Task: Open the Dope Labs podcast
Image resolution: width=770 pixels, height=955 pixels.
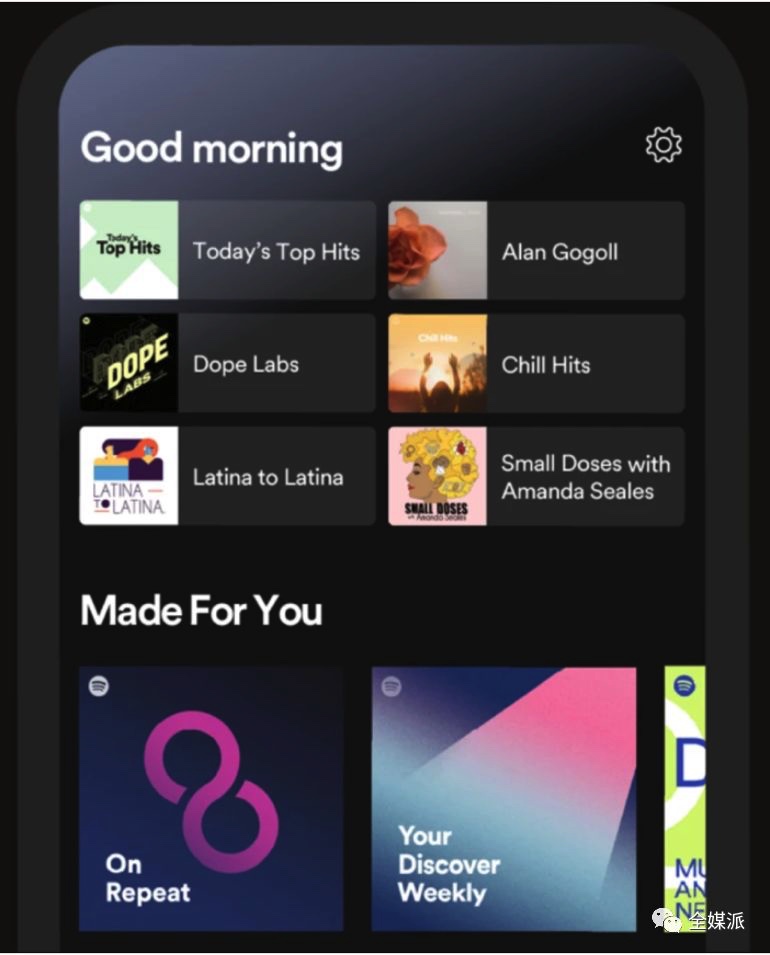Action: click(x=227, y=363)
